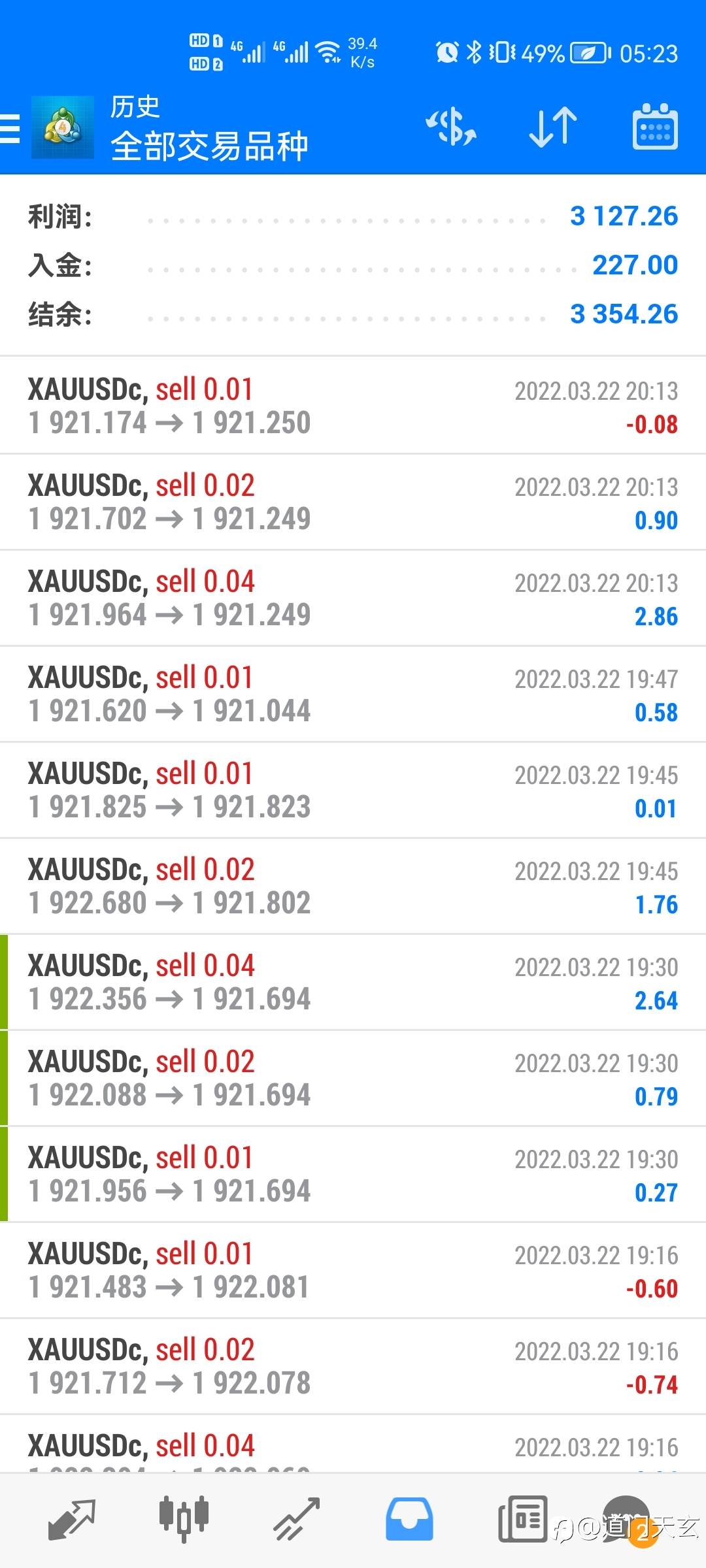
Task: Go to the Trade tab
Action: 296,1520
